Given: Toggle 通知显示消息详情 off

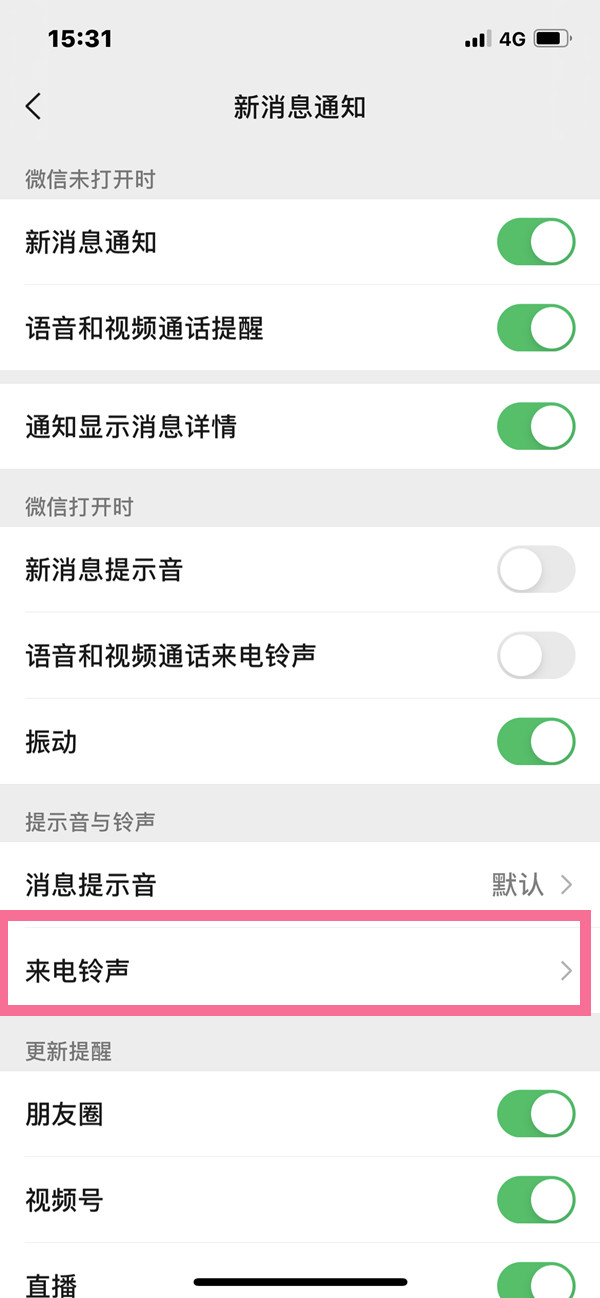Looking at the screenshot, I should coord(536,428).
